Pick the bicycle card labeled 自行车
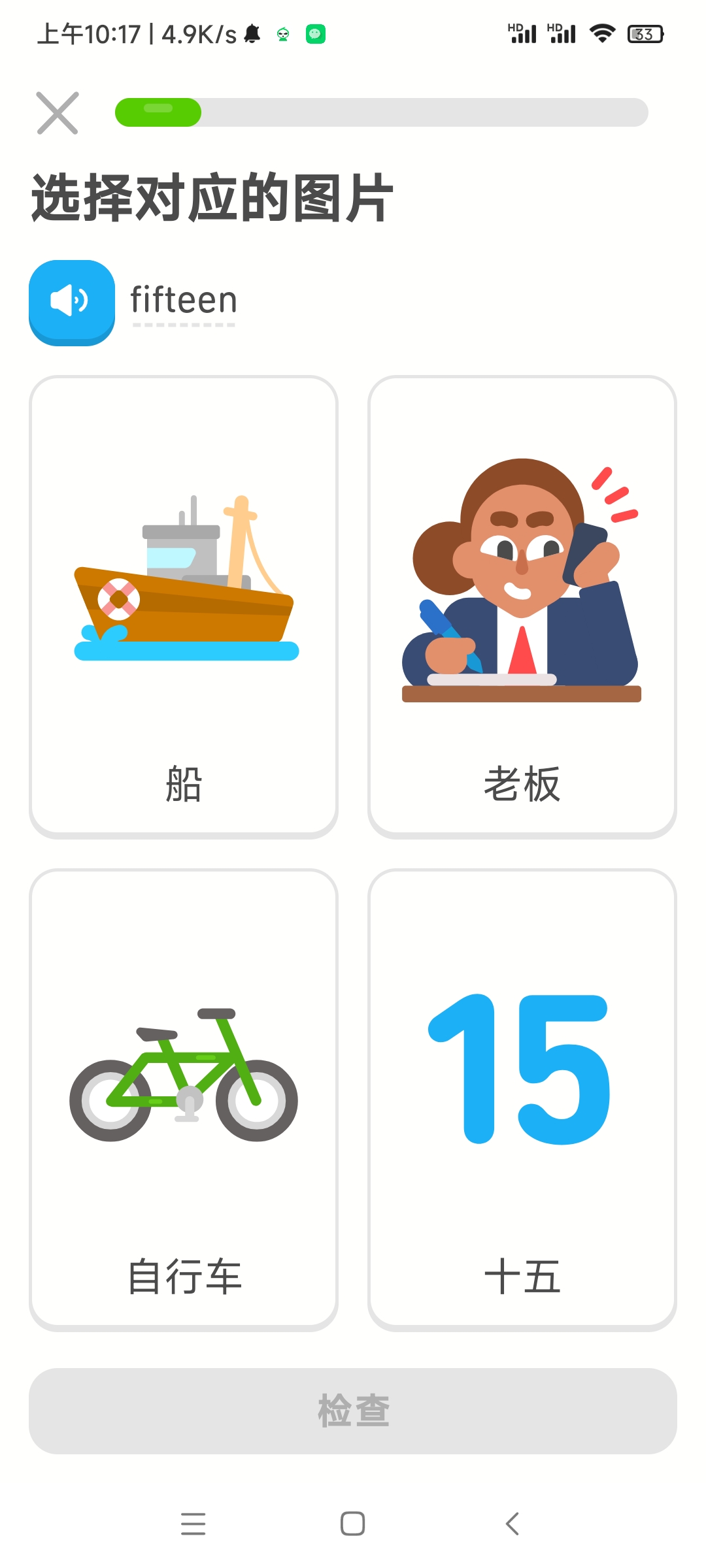Screen dimensions: 706x1568 click(x=184, y=1100)
